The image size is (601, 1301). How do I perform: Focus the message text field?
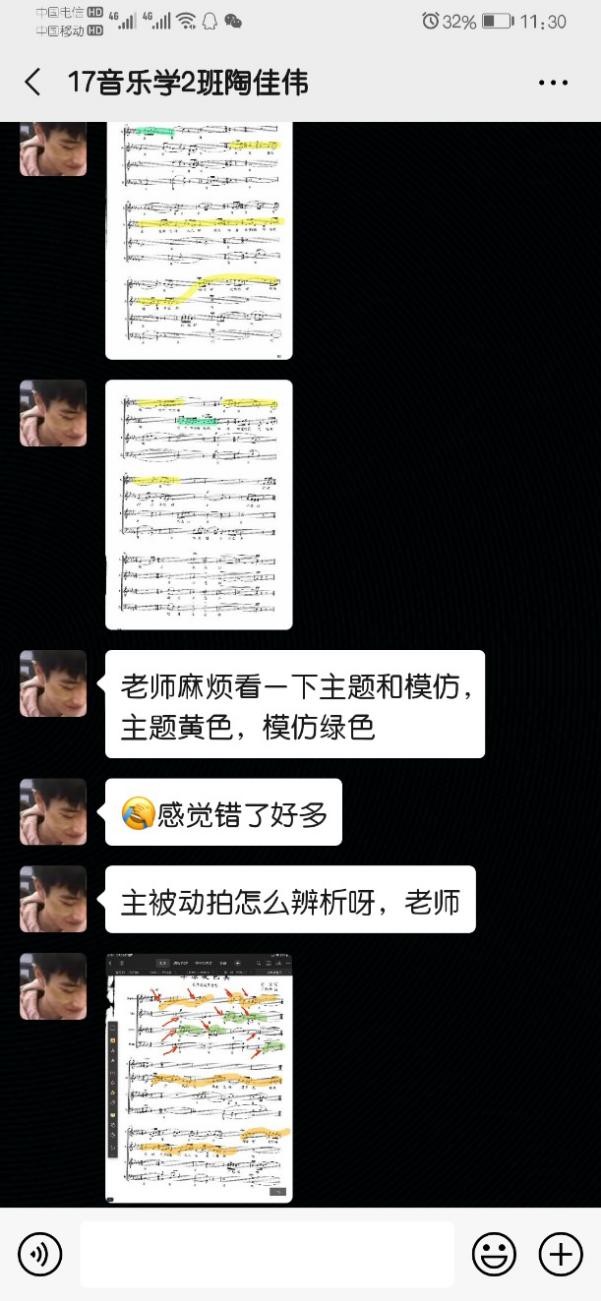point(267,1253)
